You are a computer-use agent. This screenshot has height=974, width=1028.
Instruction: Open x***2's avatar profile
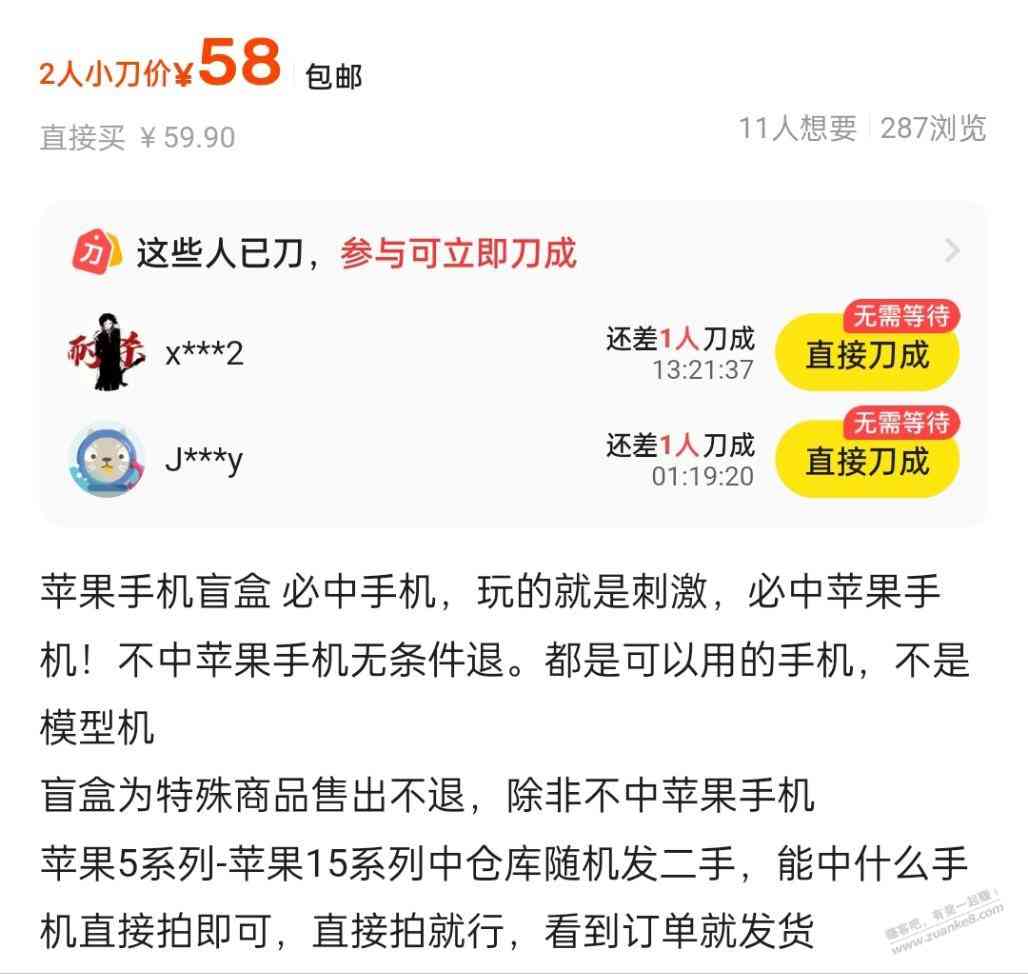106,354
